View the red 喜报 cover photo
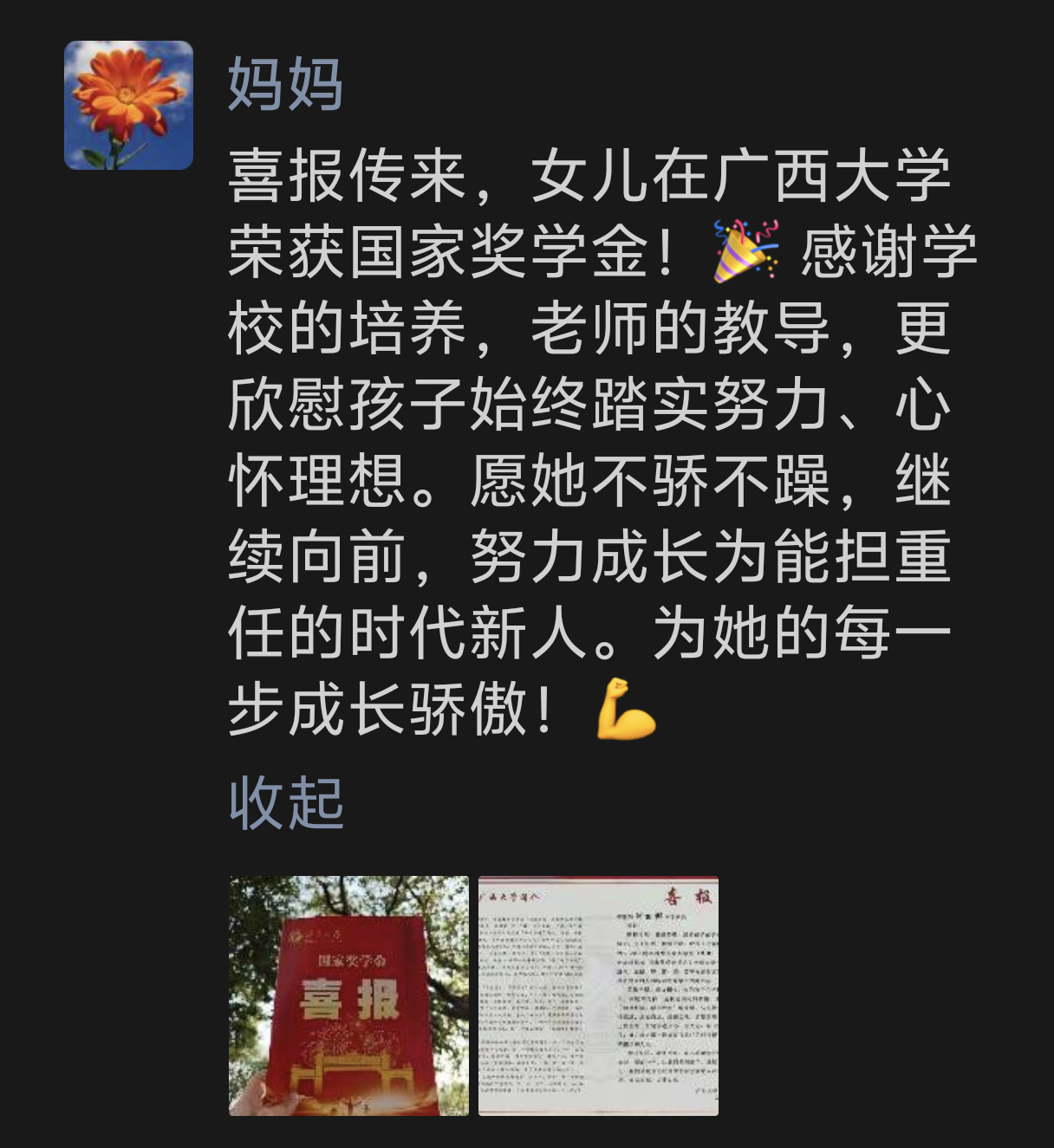Viewport: 1054px width, 1148px height. [x=348, y=996]
